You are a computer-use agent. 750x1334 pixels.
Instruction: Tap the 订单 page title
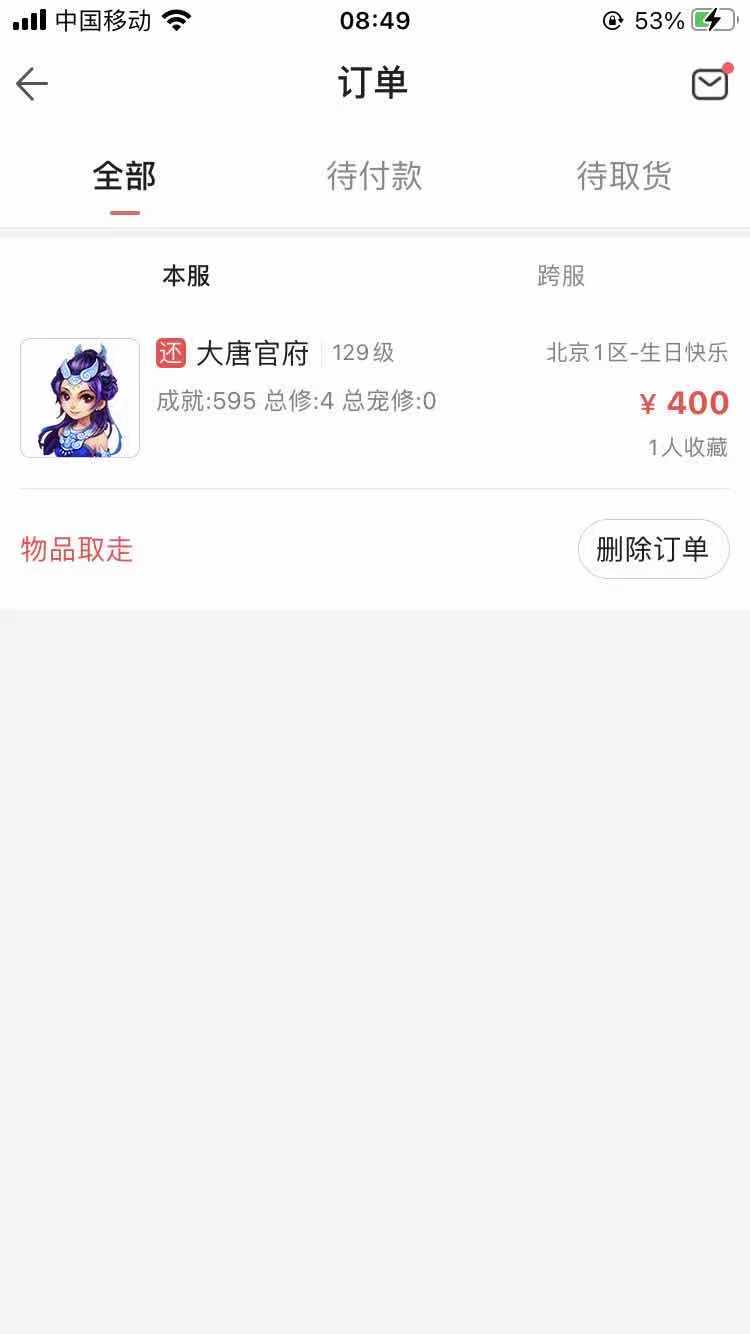coord(374,84)
